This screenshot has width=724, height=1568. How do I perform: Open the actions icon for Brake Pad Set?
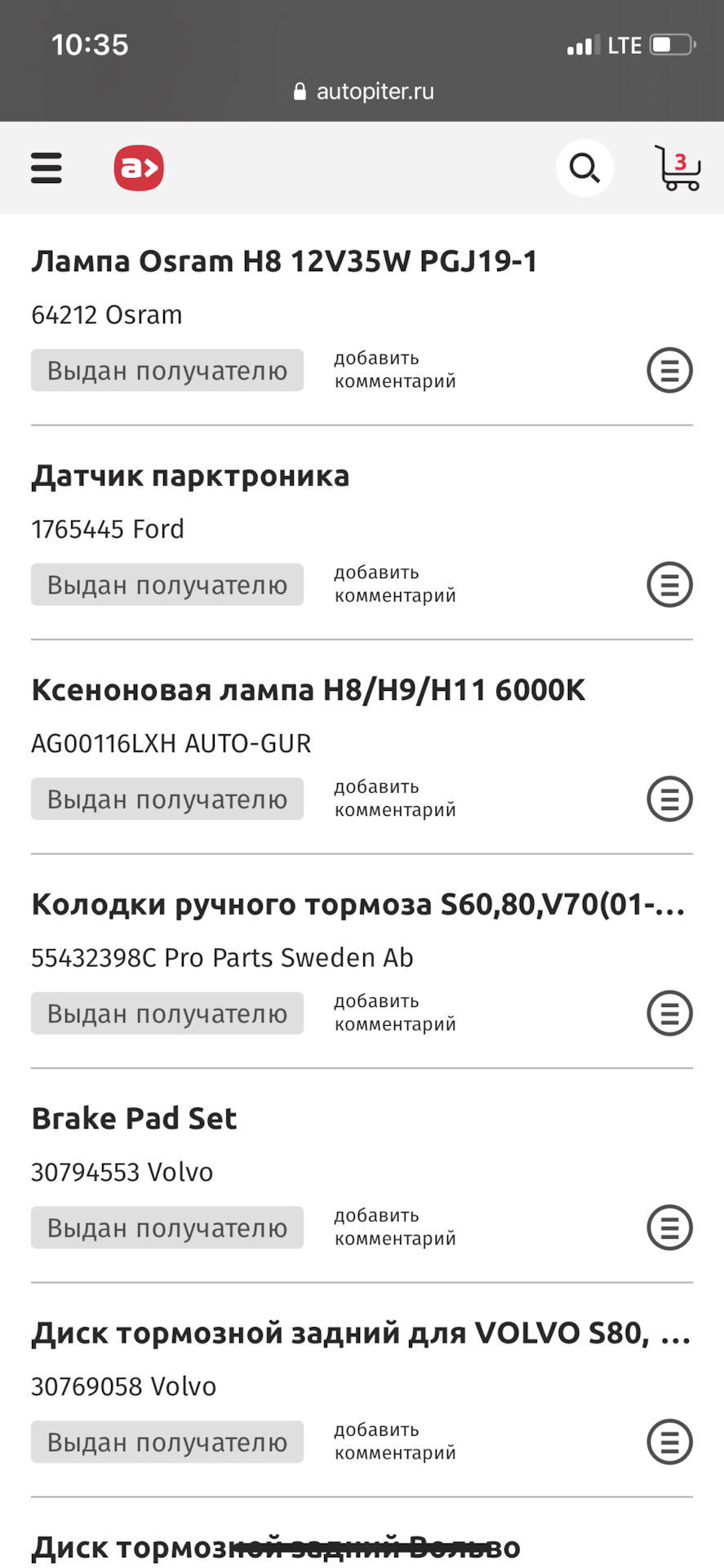click(x=669, y=1227)
